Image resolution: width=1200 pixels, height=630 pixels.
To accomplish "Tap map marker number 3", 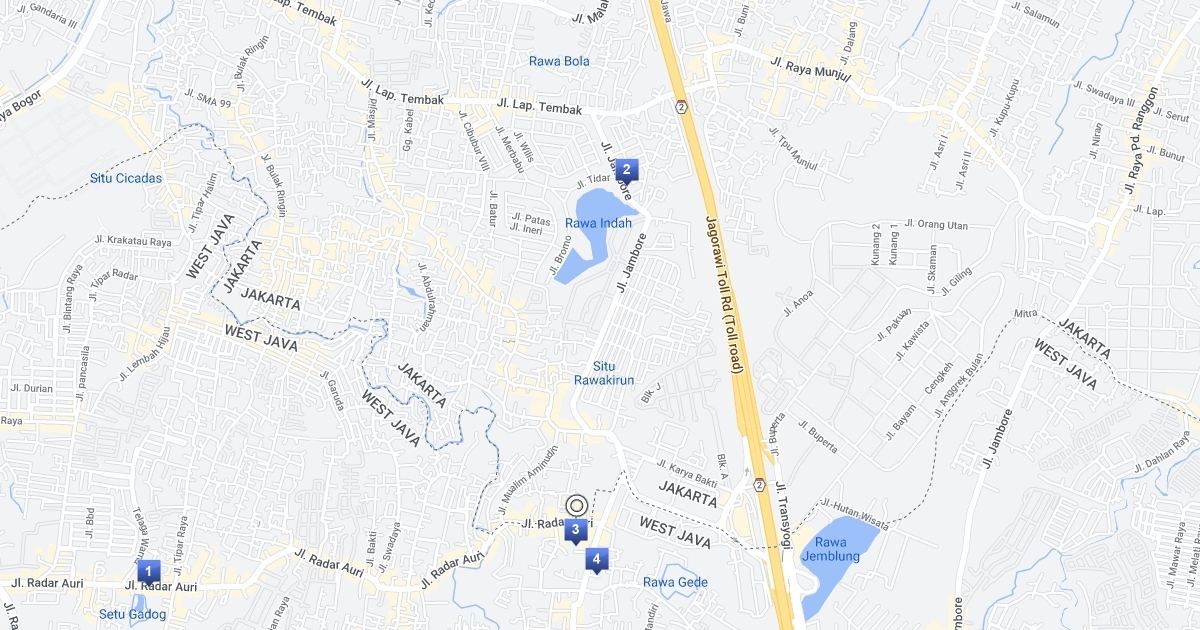I will click(575, 529).
